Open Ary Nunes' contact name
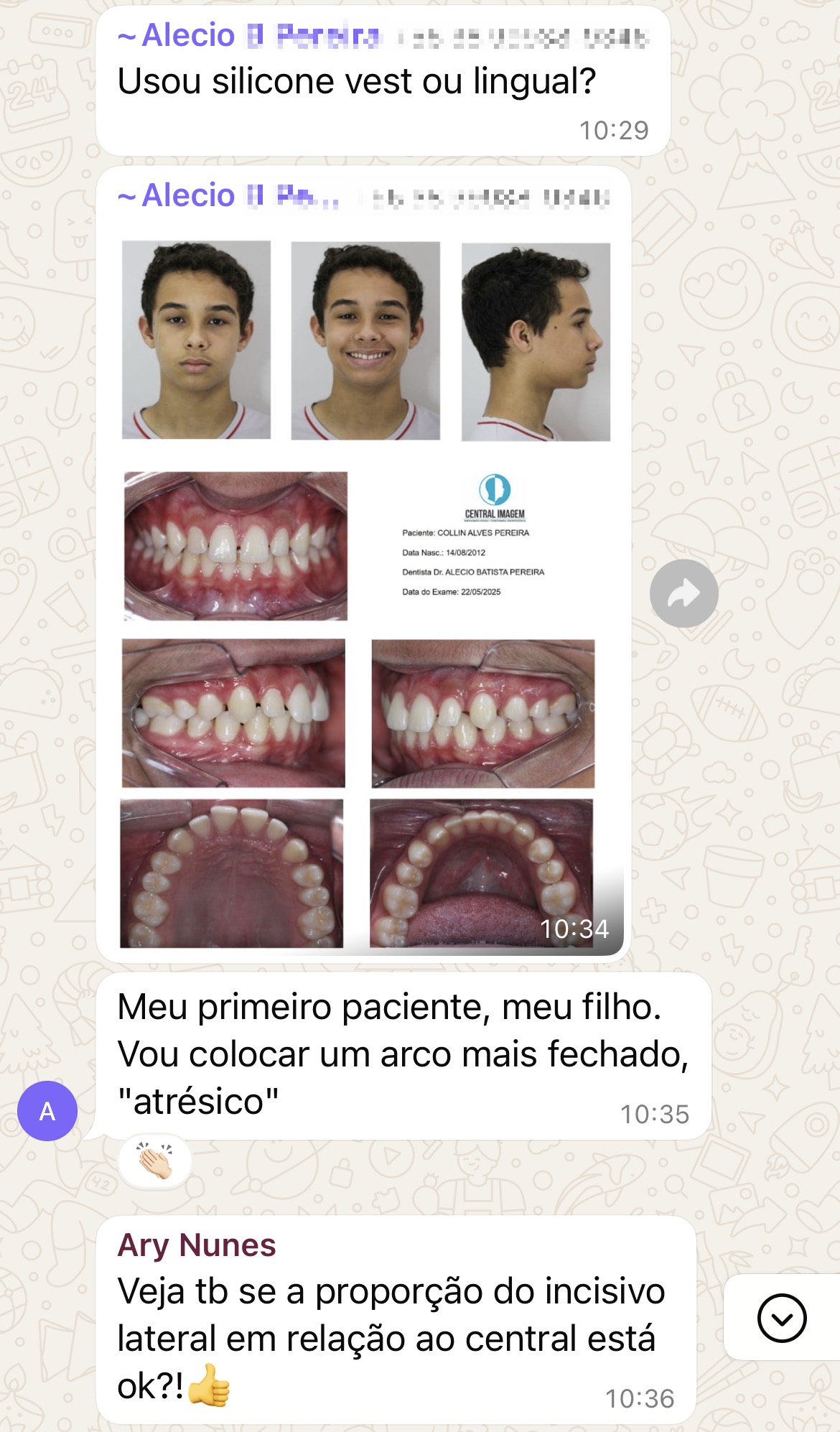The image size is (840, 1432). pyautogui.click(x=197, y=1245)
